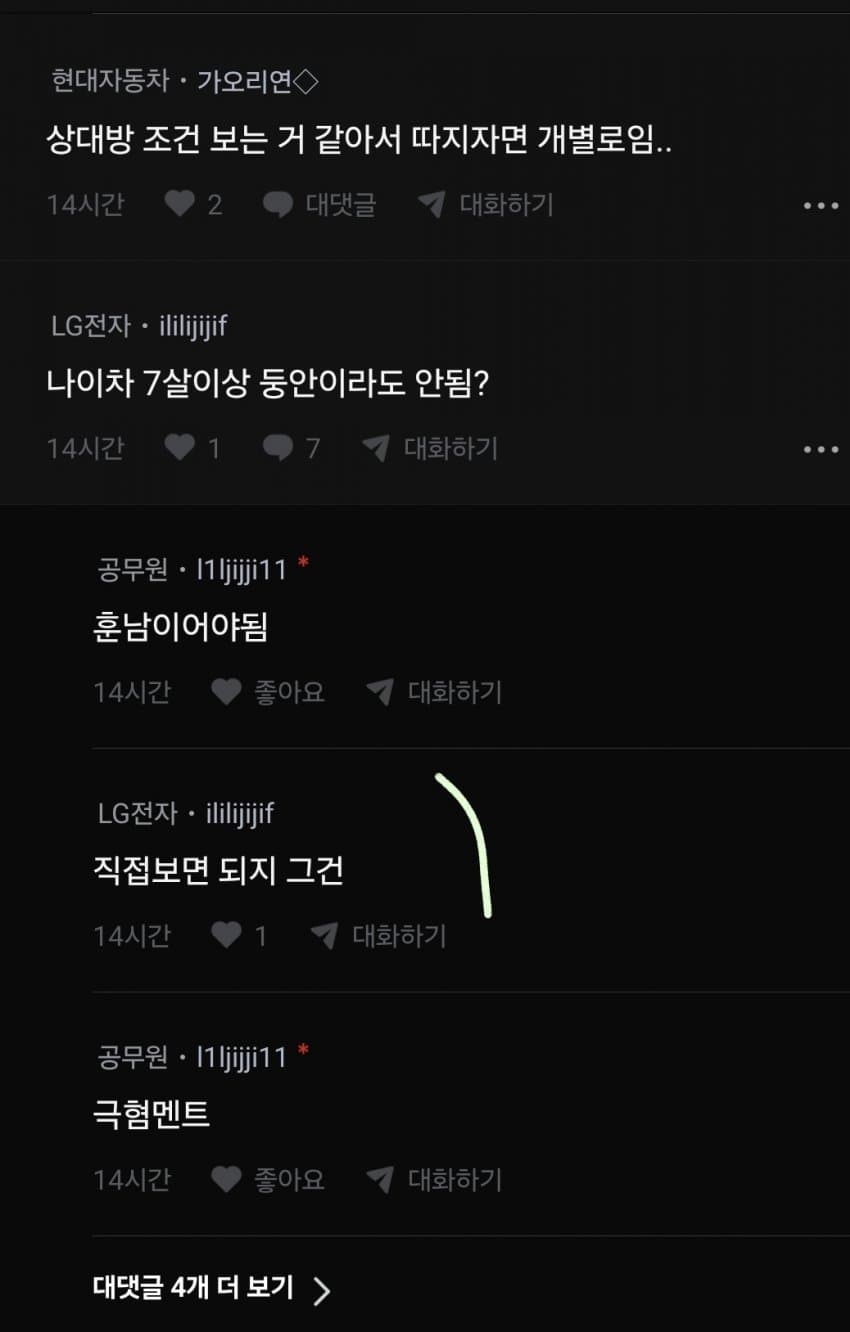Tap 좋아요 on the '극혐멘트' reply
Screen dimensions: 850x1332
point(268,1180)
